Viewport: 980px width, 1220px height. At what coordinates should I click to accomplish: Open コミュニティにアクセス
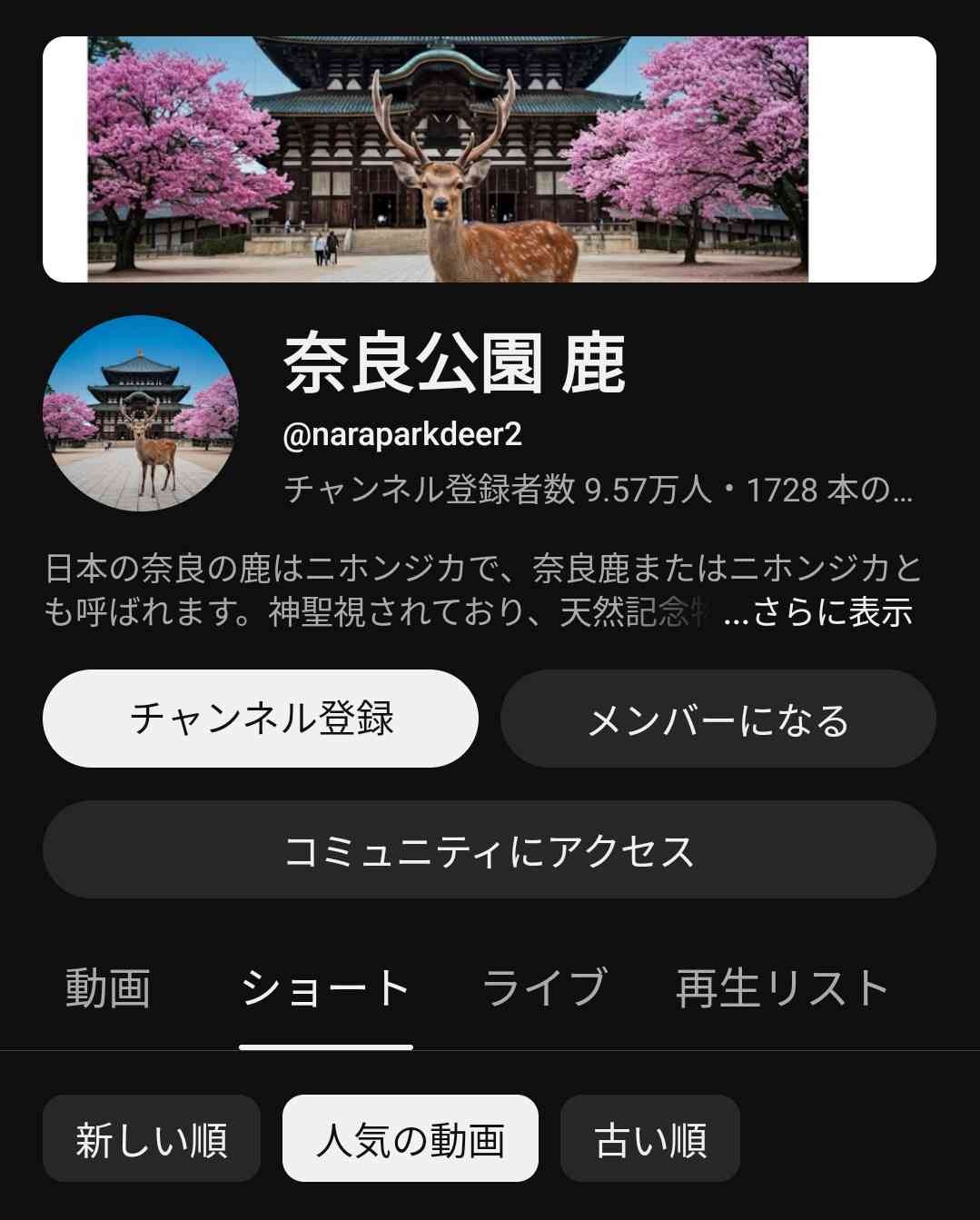point(489,850)
